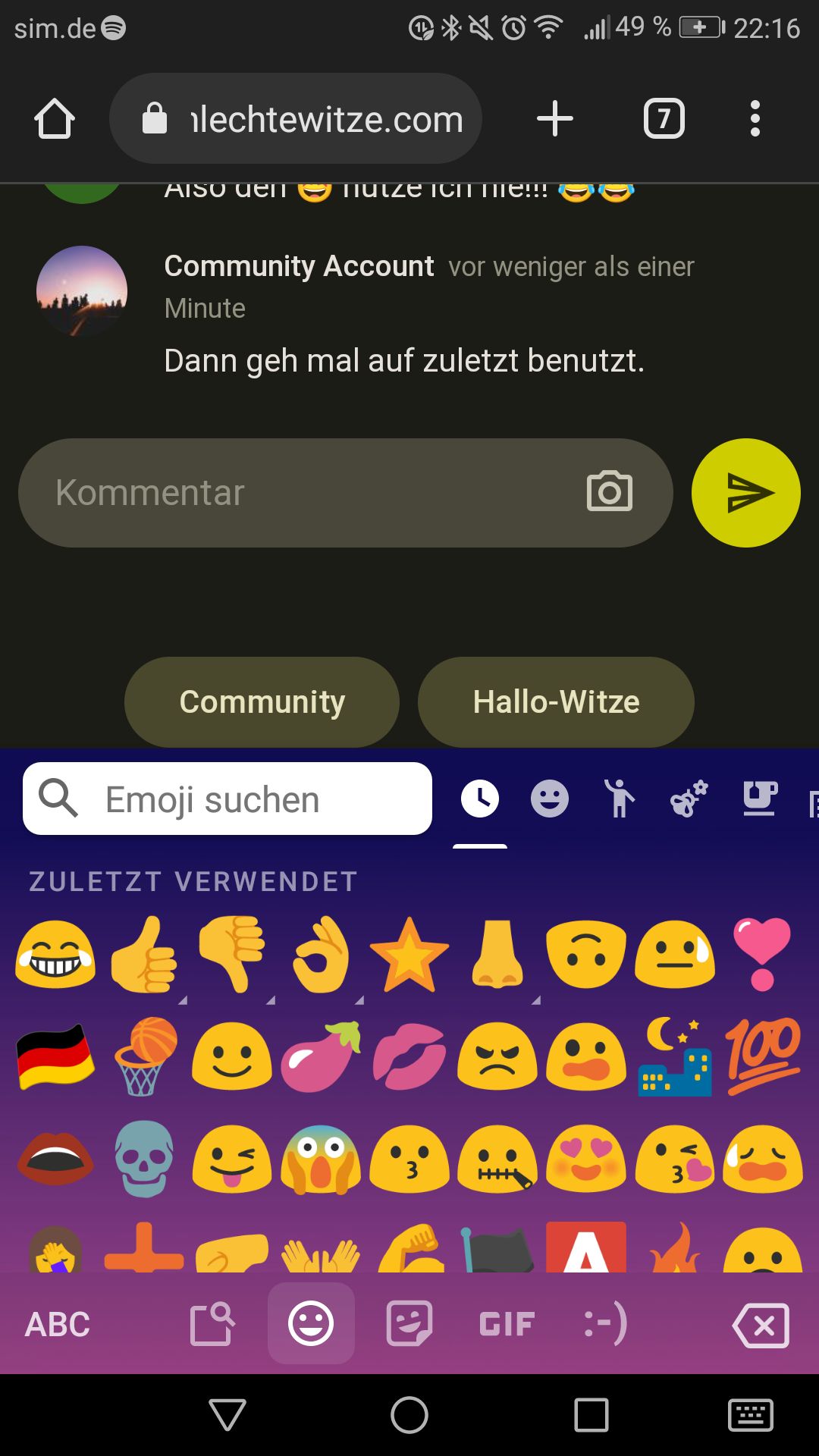
Task: Send the comment
Action: click(x=745, y=493)
